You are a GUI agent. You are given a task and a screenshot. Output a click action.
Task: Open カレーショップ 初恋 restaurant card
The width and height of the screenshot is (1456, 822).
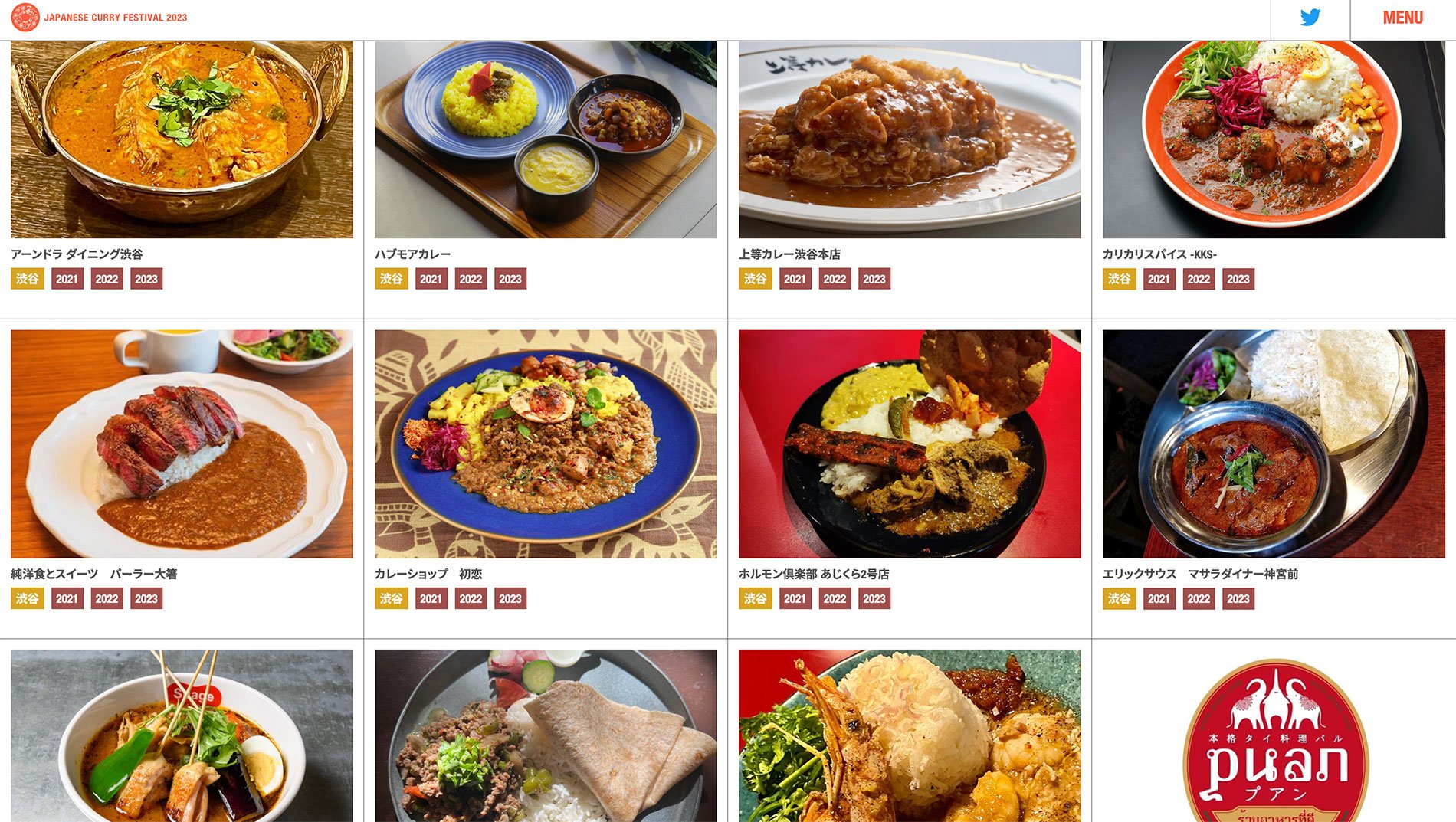tap(546, 444)
